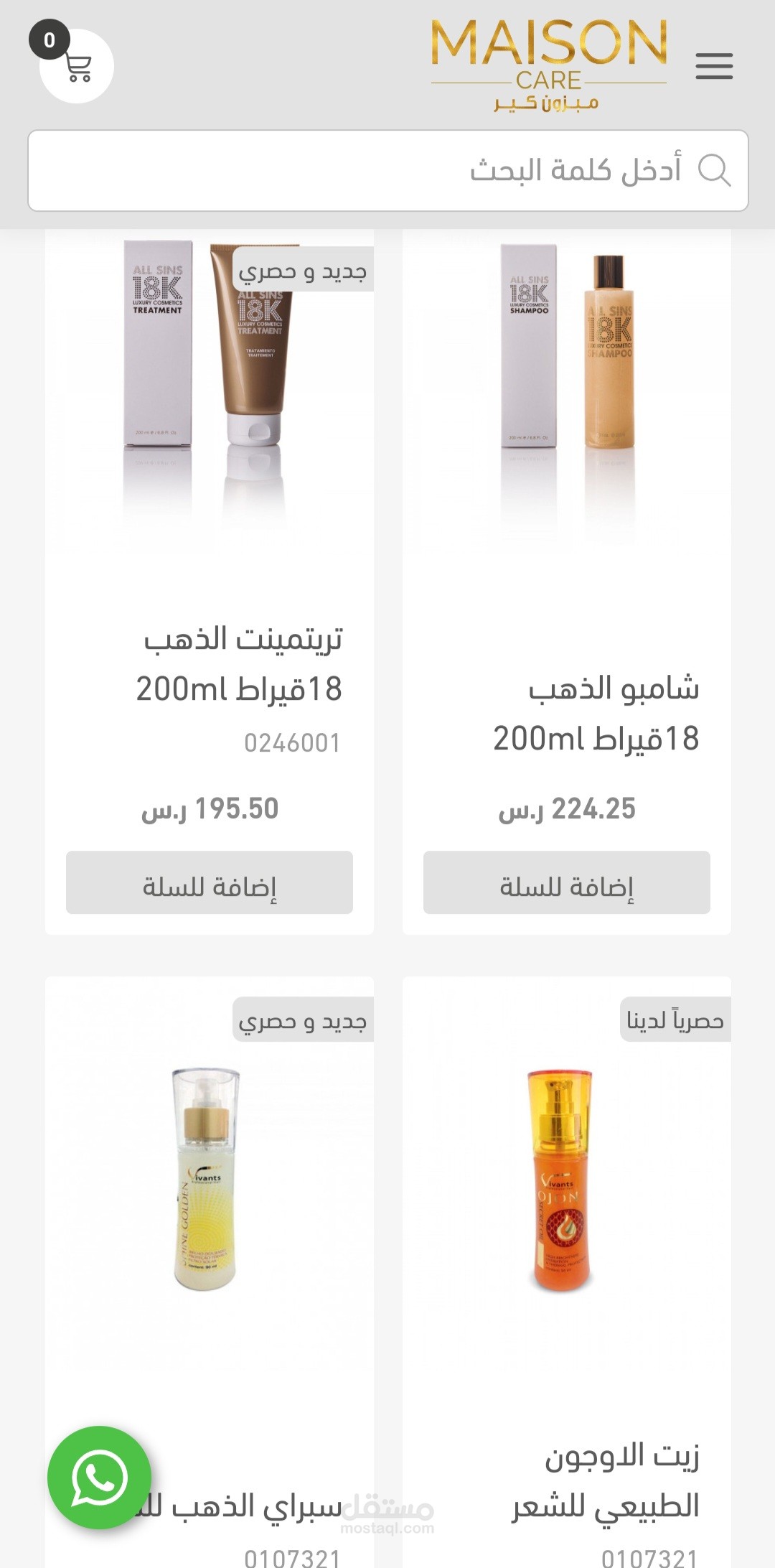Viewport: 775px width, 1568px height.
Task: Add شامبو الذهب 18 قيراط to cart
Action: tap(566, 882)
